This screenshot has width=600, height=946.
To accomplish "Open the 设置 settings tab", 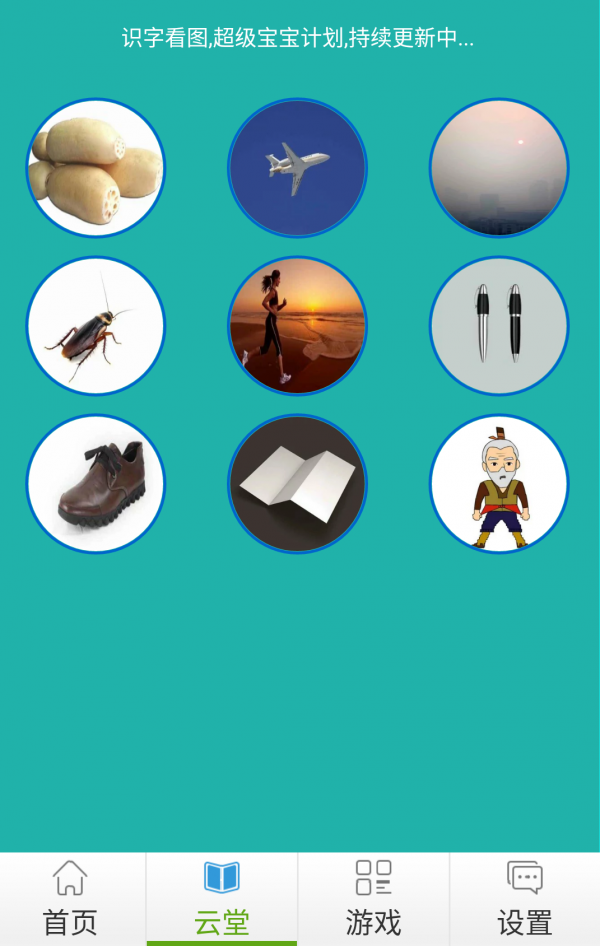I will pyautogui.click(x=524, y=898).
